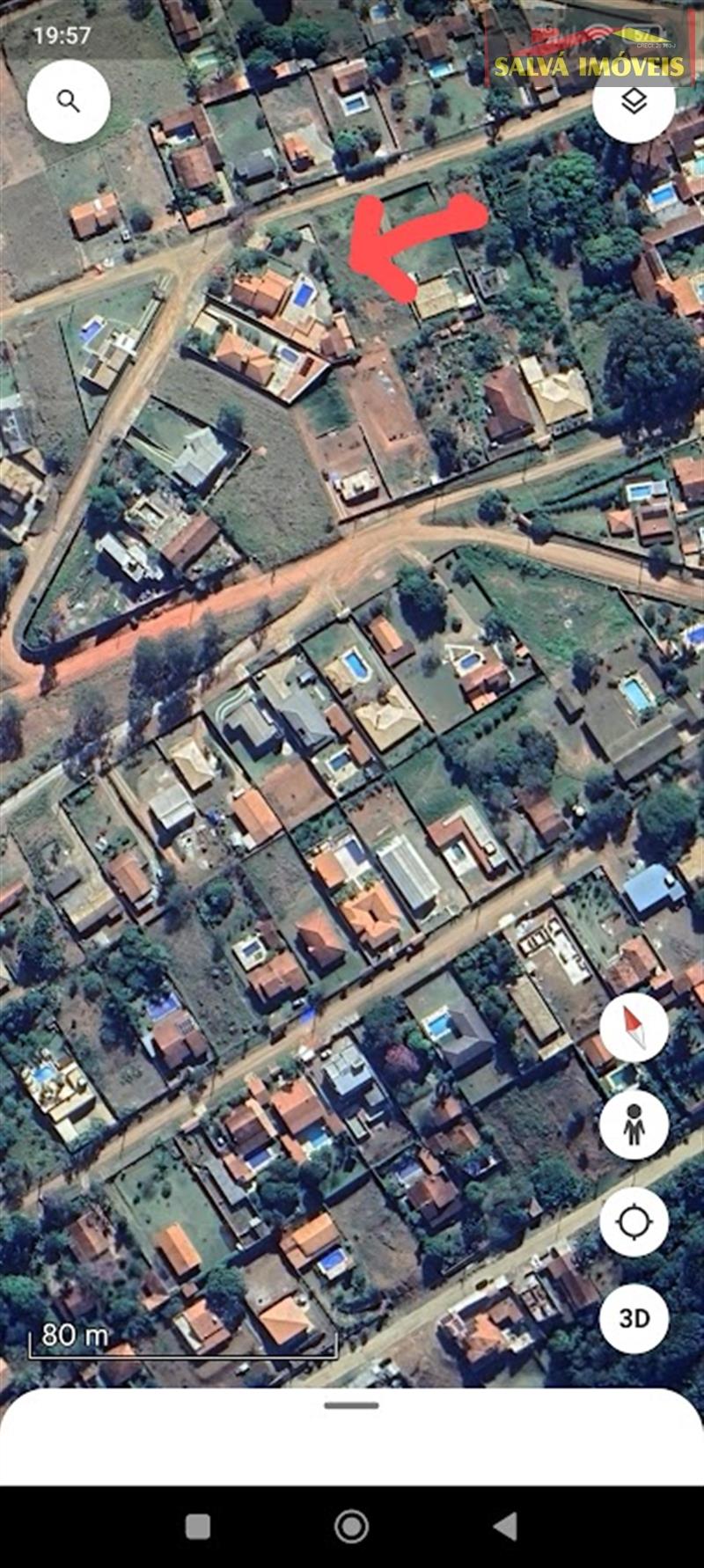The height and width of the screenshot is (1568, 704).
Task: Tap the compass to reset north
Action: click(634, 1027)
